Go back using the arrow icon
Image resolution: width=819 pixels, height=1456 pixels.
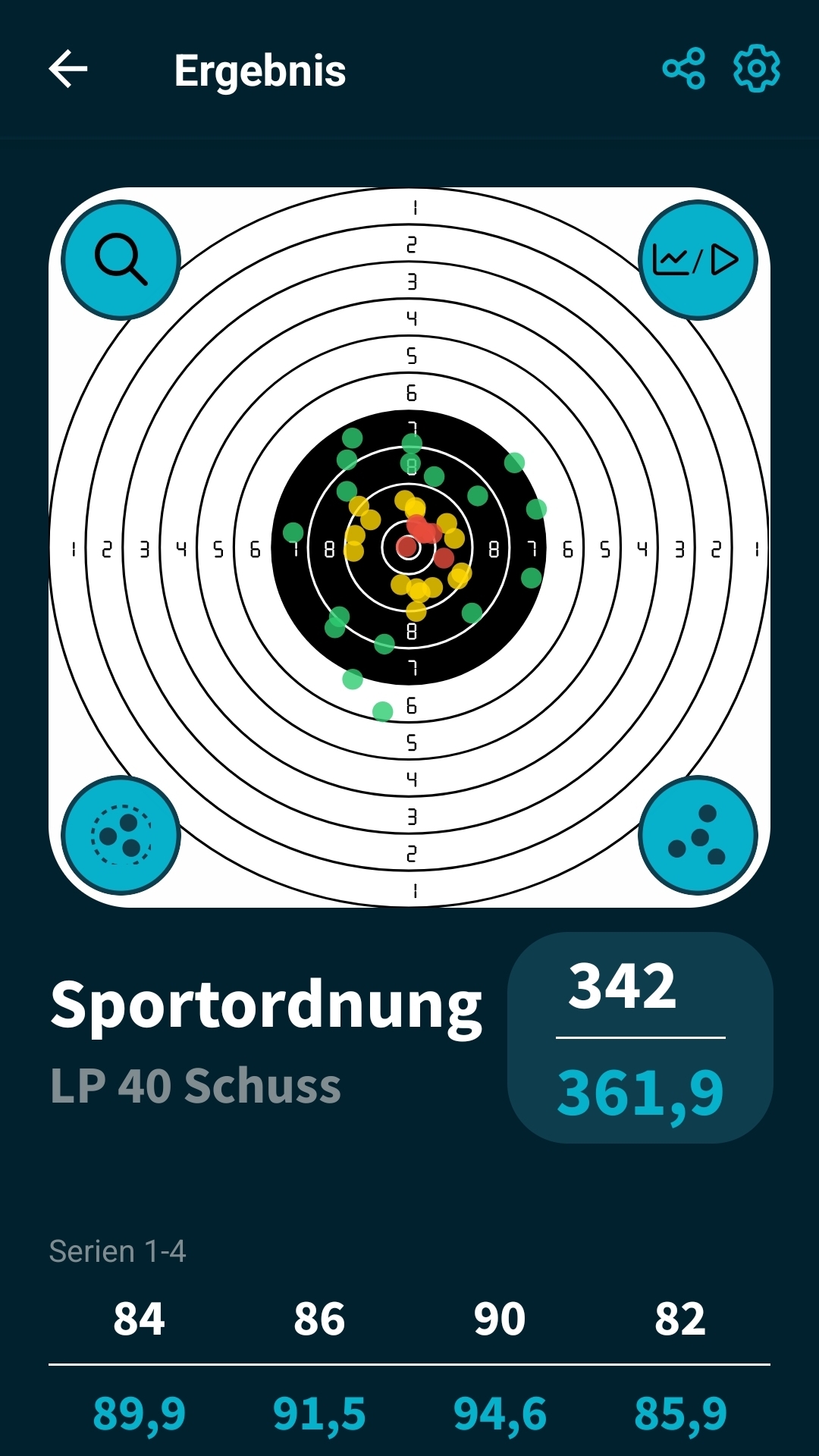pos(68,70)
